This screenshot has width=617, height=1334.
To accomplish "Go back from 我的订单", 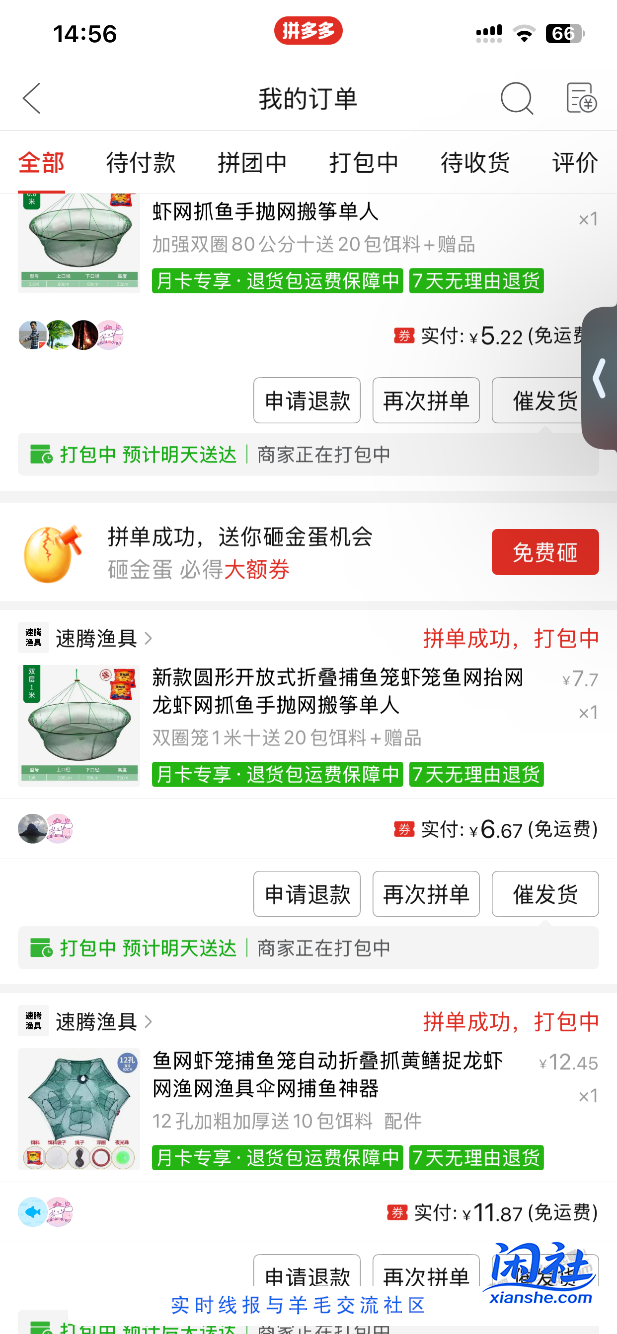I will click(x=32, y=99).
